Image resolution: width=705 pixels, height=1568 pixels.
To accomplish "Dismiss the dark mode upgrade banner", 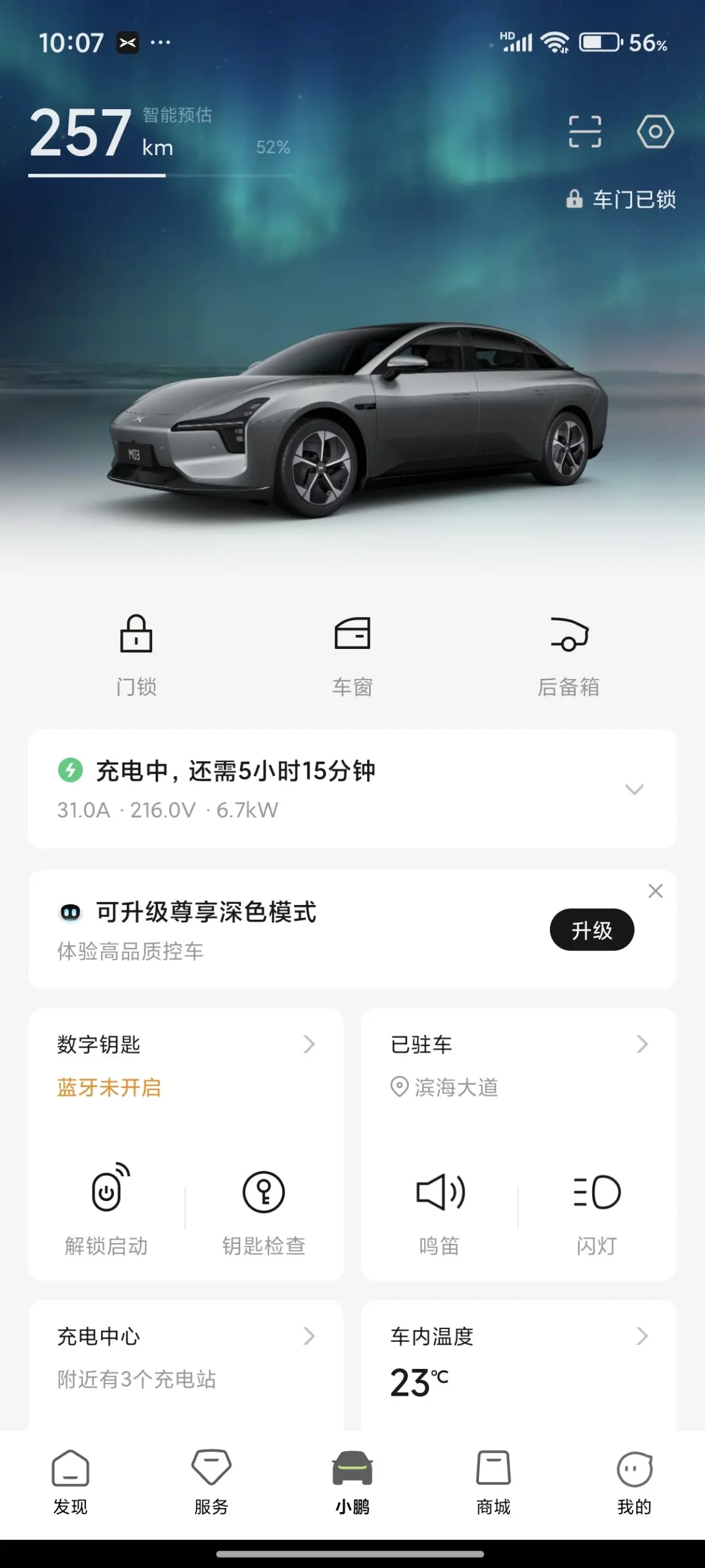I will [x=655, y=891].
